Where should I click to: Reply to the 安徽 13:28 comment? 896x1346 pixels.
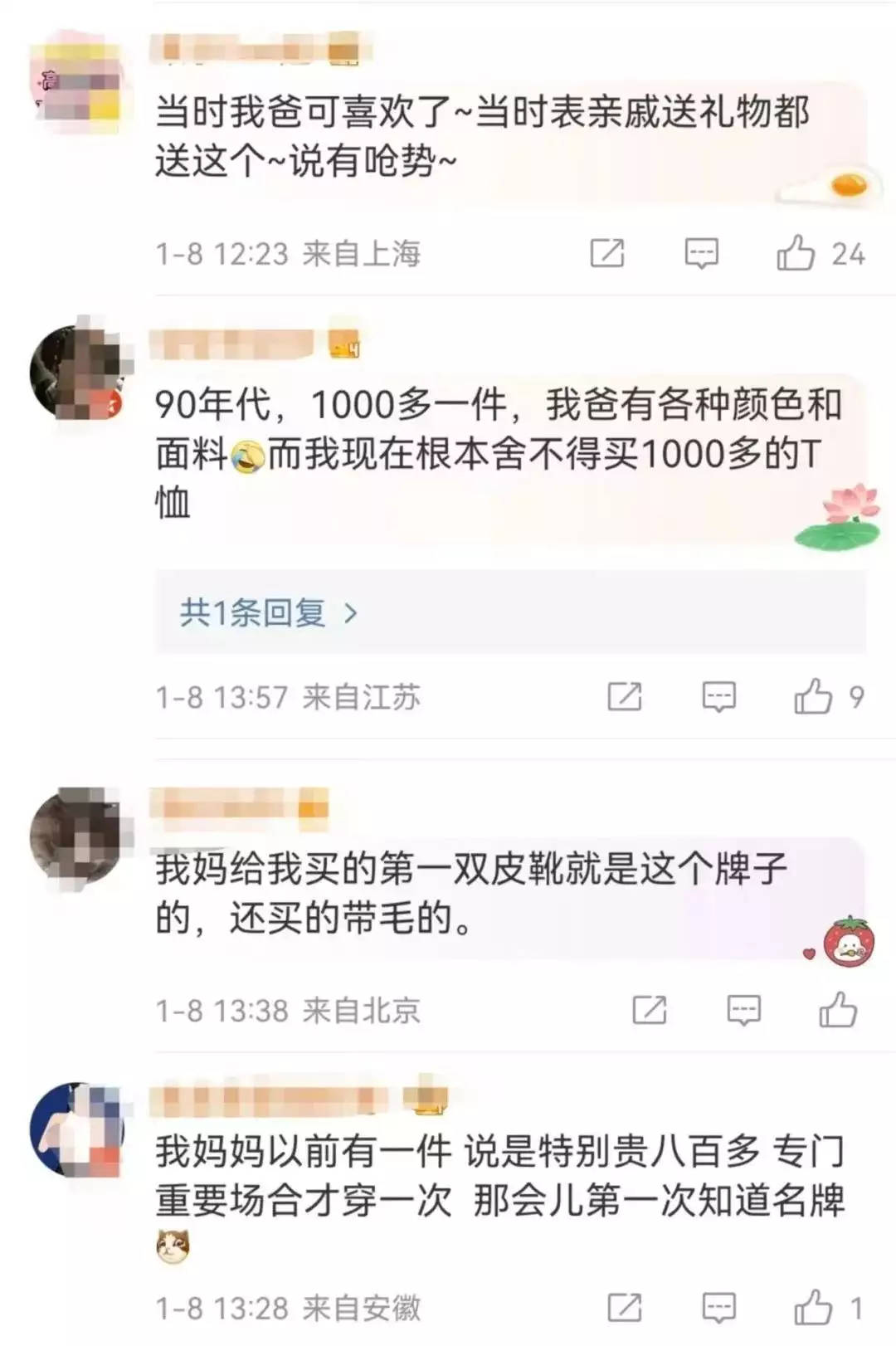coord(718,1309)
